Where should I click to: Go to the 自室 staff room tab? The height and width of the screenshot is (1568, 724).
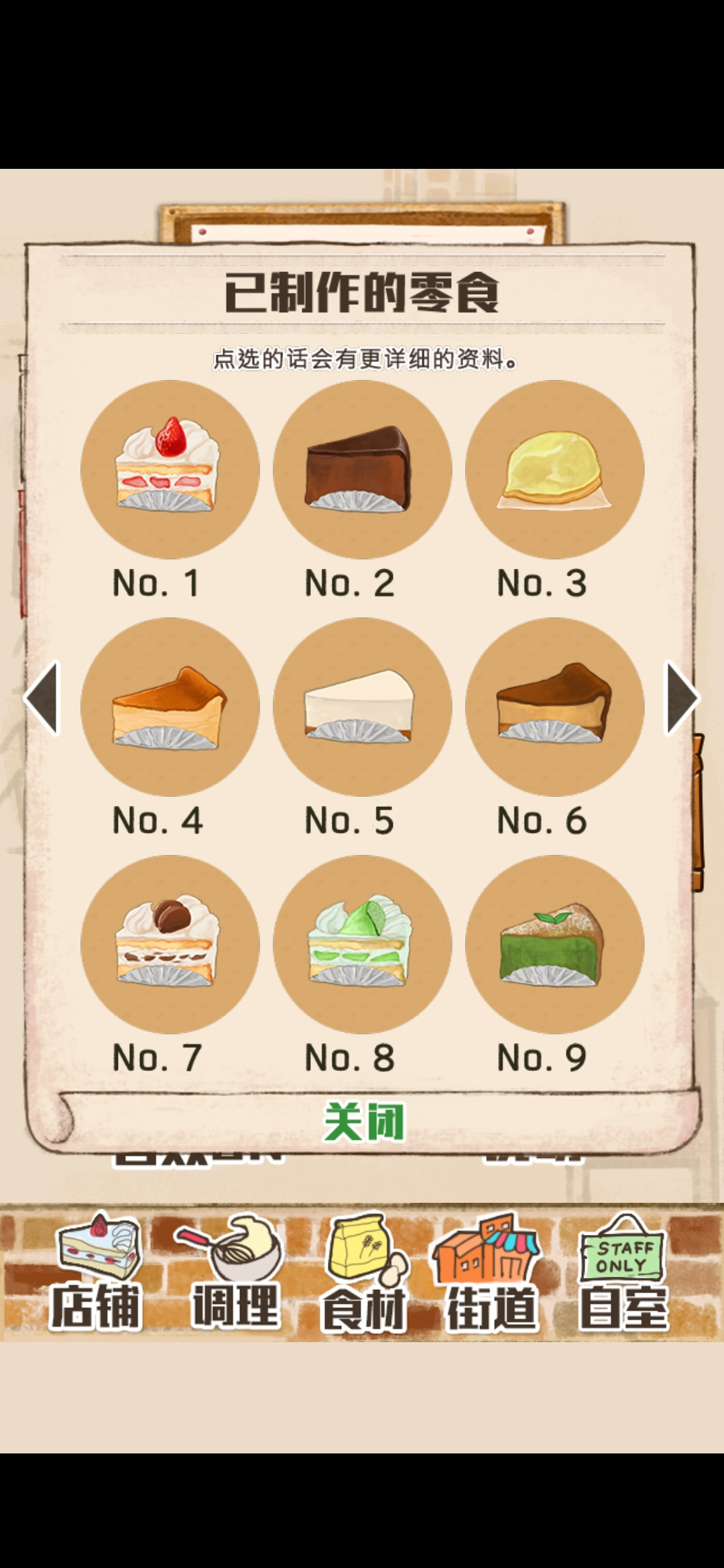(x=623, y=1271)
